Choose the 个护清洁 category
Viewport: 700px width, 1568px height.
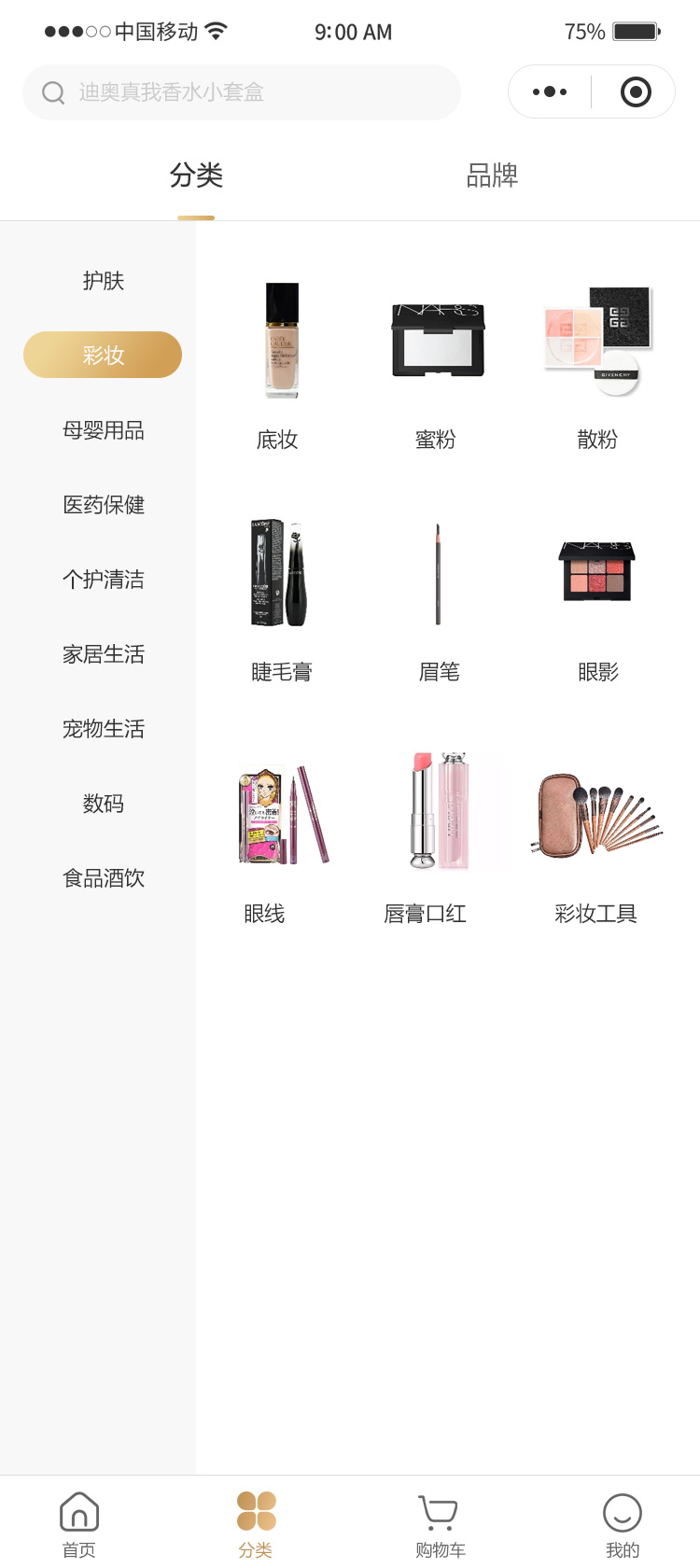[x=103, y=580]
